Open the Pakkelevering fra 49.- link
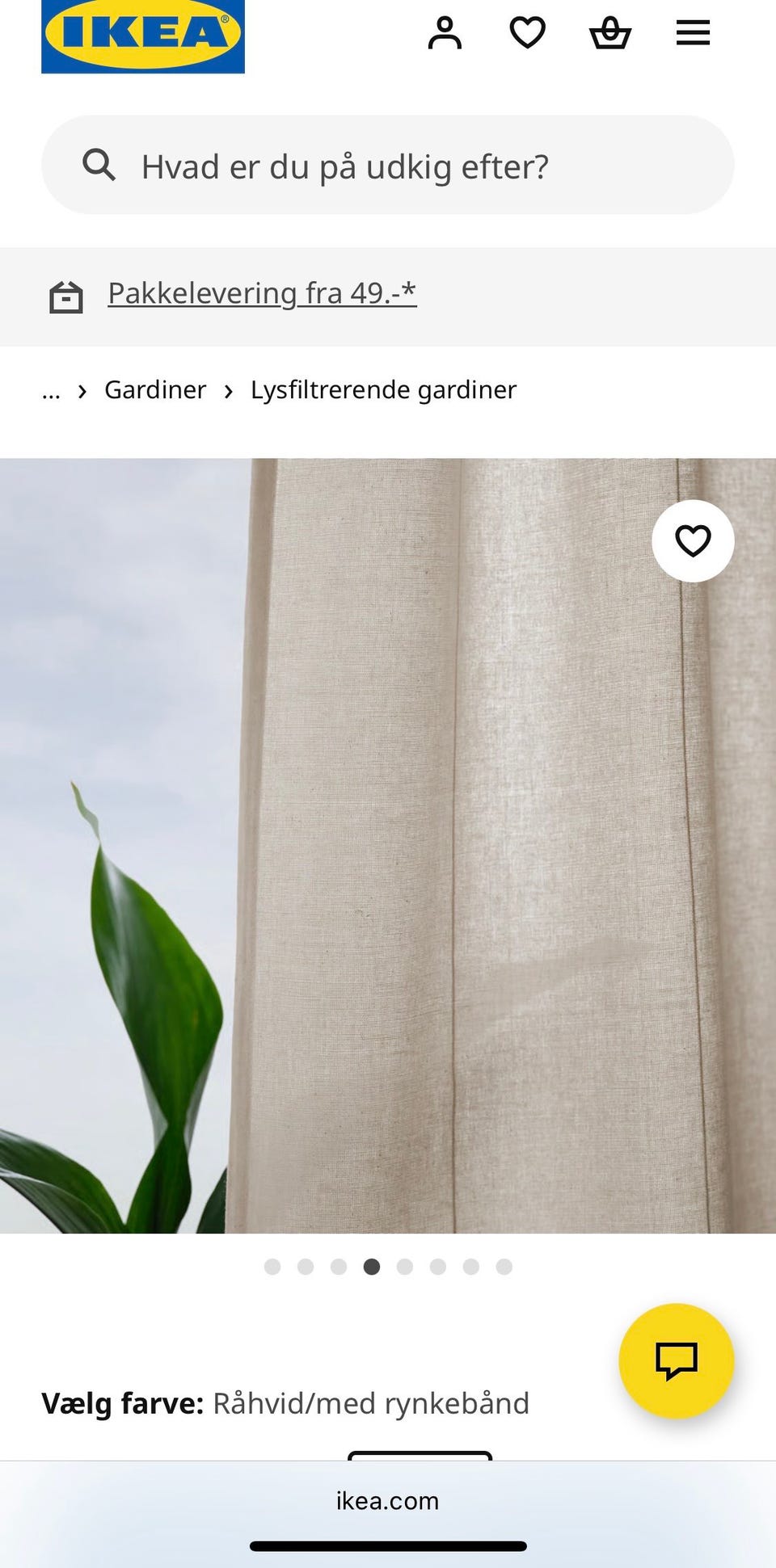The height and width of the screenshot is (1568, 776). pyautogui.click(x=262, y=293)
